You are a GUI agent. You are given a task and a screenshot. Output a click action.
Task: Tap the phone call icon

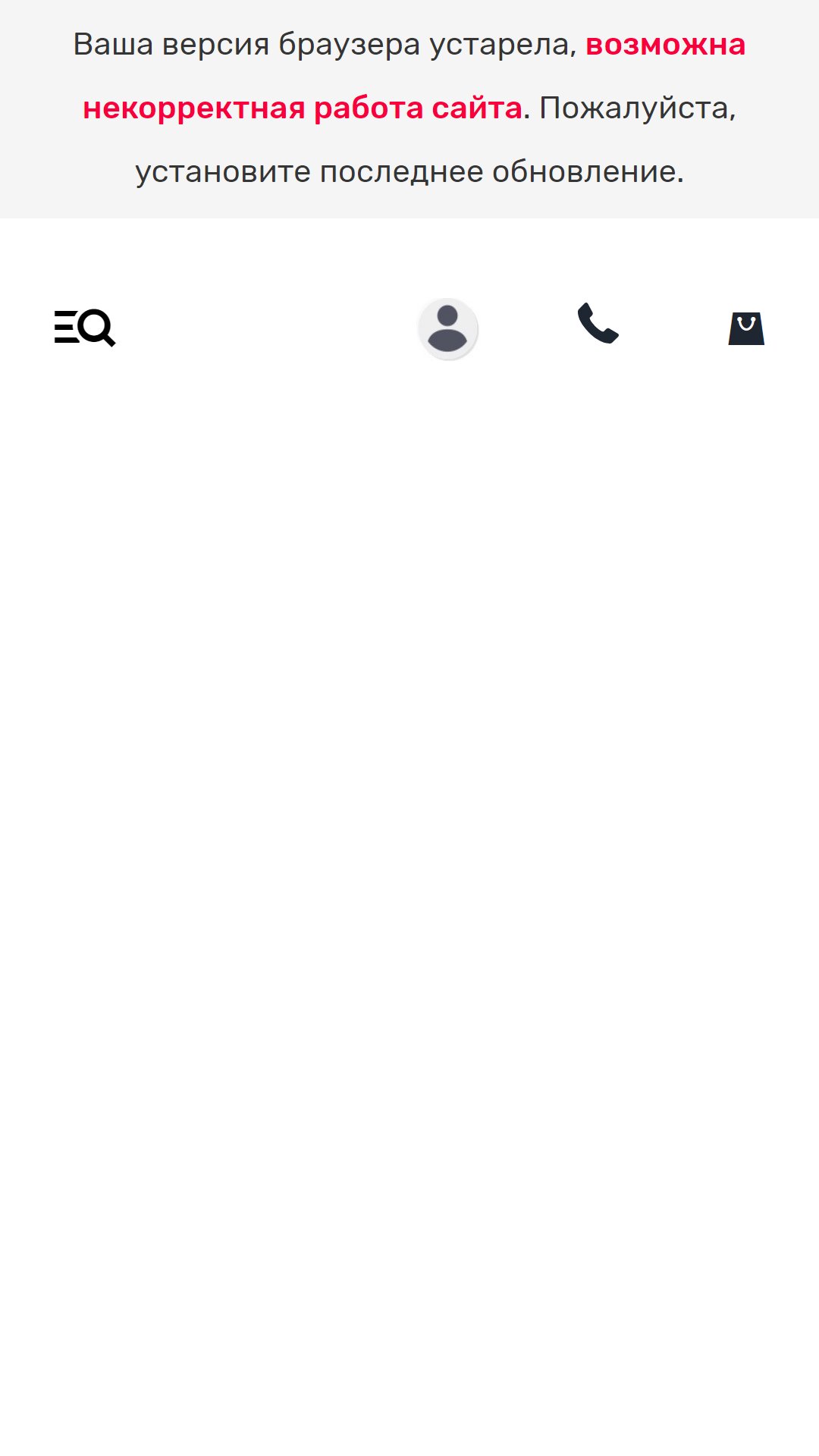coord(598,323)
